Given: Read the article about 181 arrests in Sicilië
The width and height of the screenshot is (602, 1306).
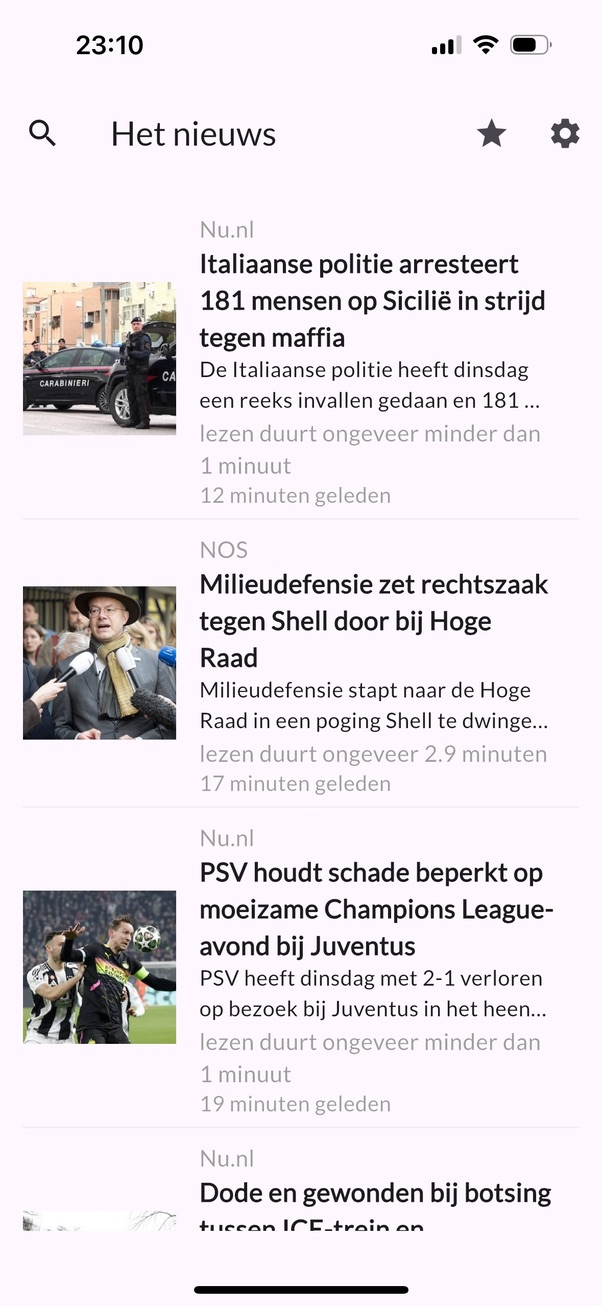Looking at the screenshot, I should click(x=372, y=300).
